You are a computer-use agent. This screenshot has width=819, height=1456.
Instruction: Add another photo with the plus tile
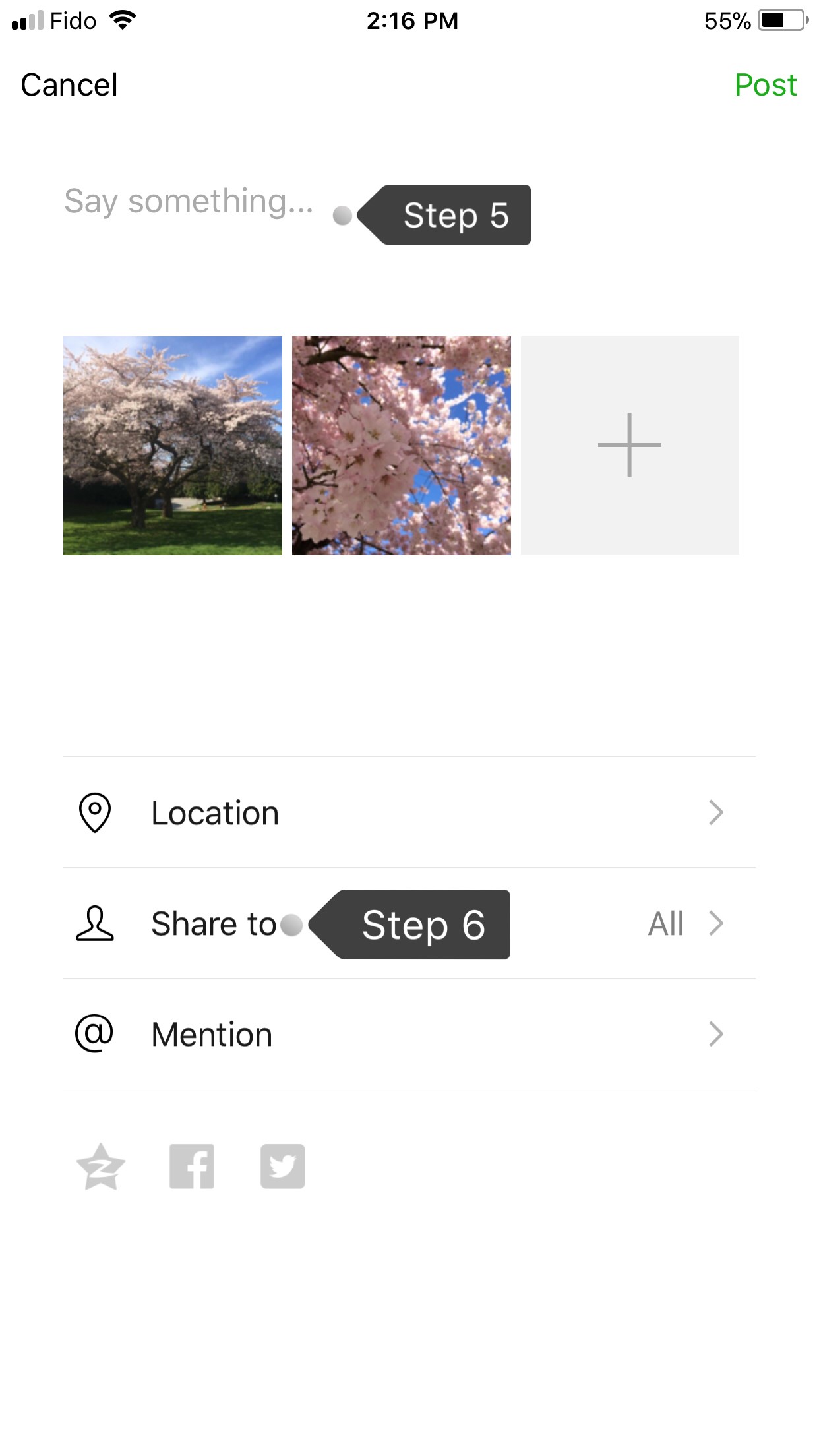click(x=630, y=446)
